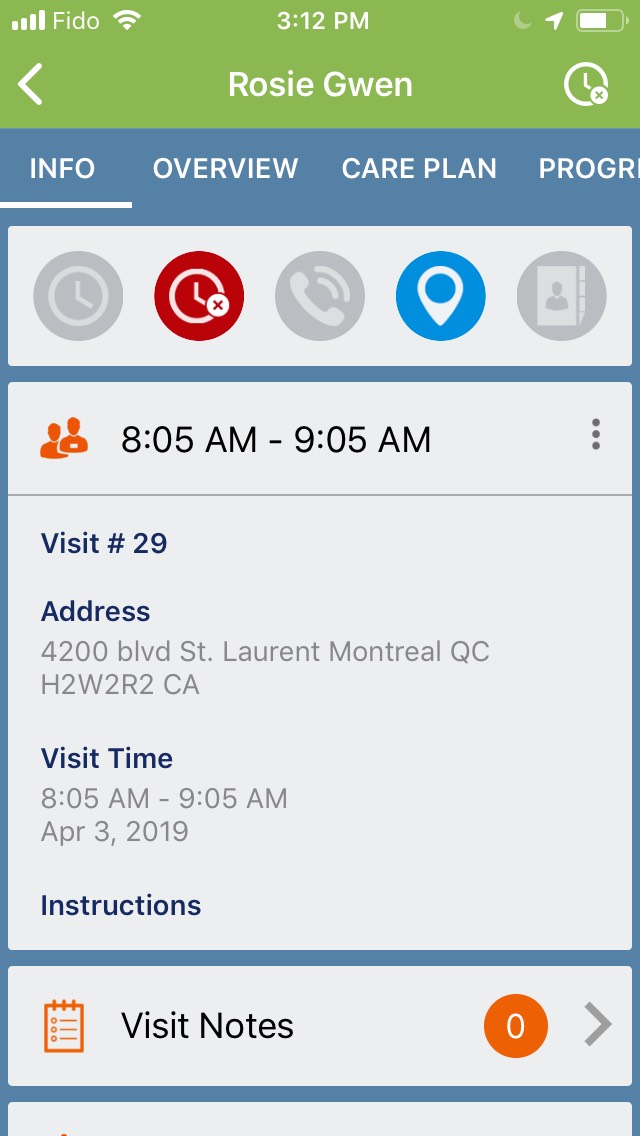Tap the grey phone call button
Viewport: 640px width, 1136px height.
coord(320,296)
